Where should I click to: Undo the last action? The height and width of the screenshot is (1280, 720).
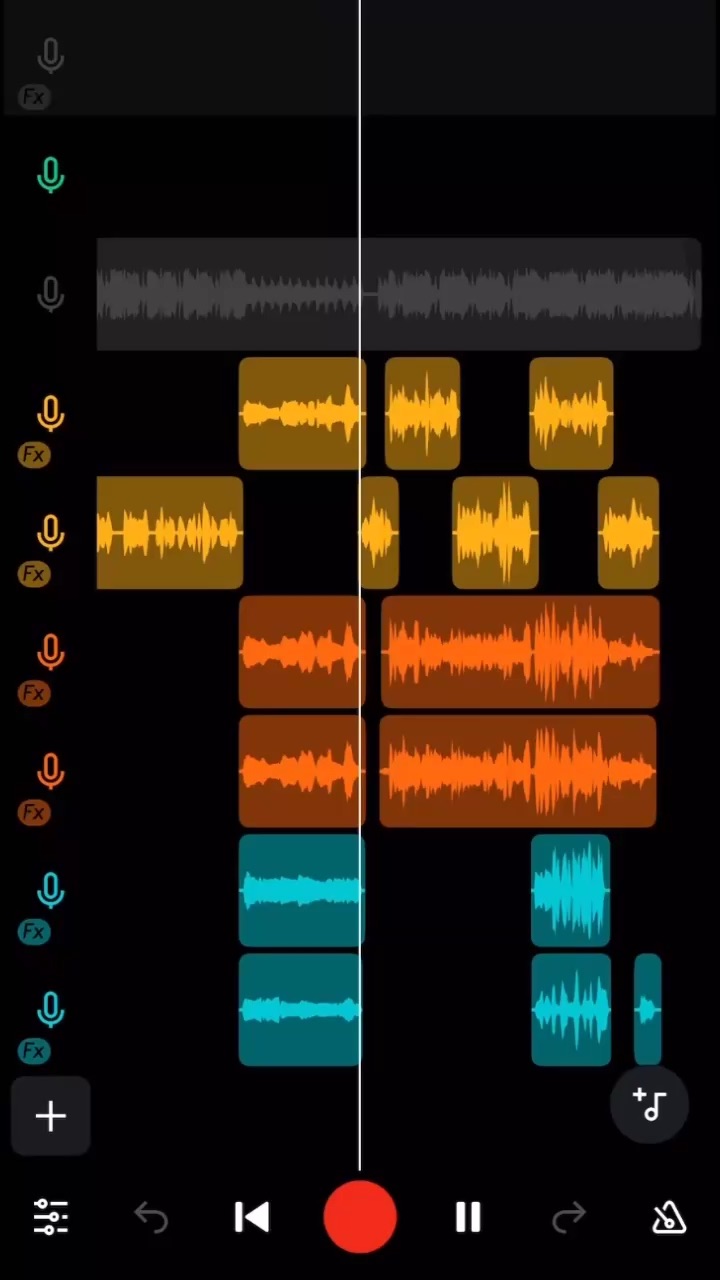[x=151, y=1217]
